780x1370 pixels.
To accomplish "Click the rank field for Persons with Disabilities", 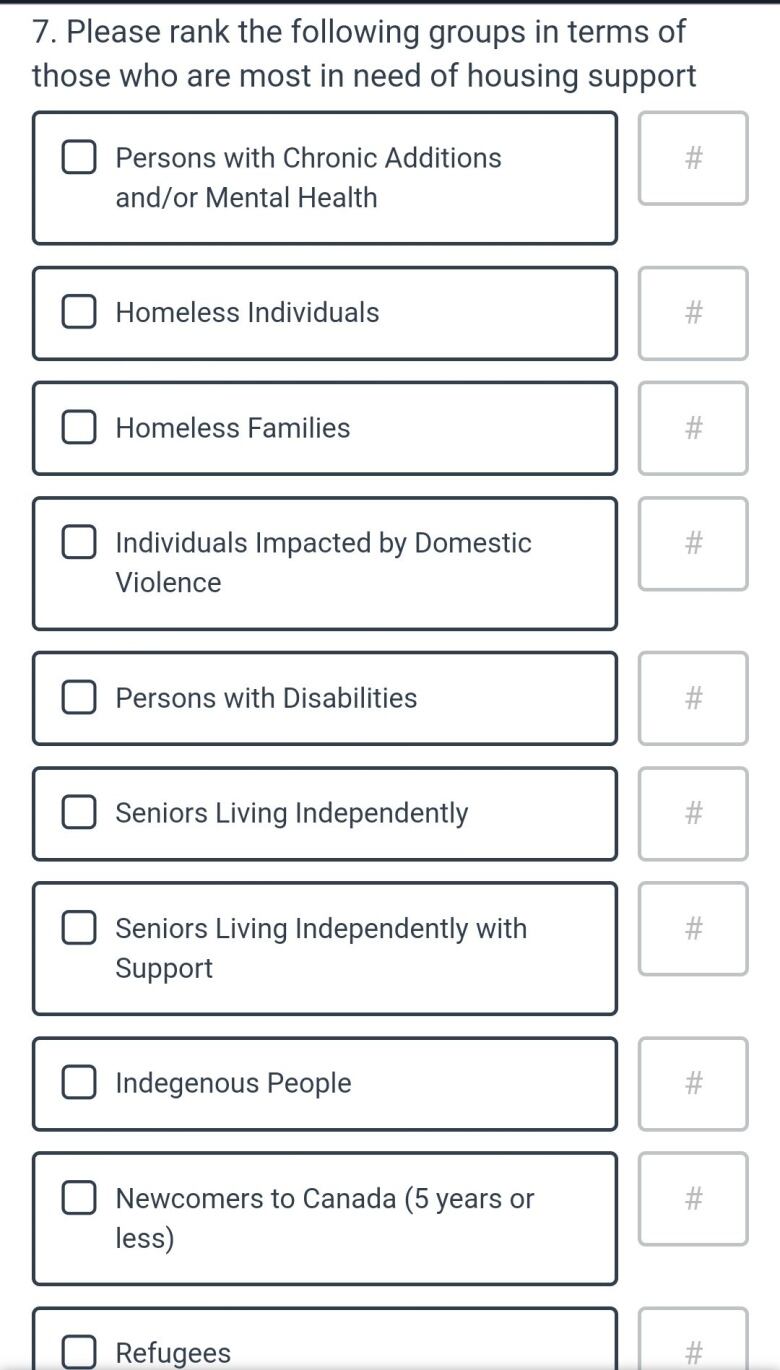I will tap(692, 697).
